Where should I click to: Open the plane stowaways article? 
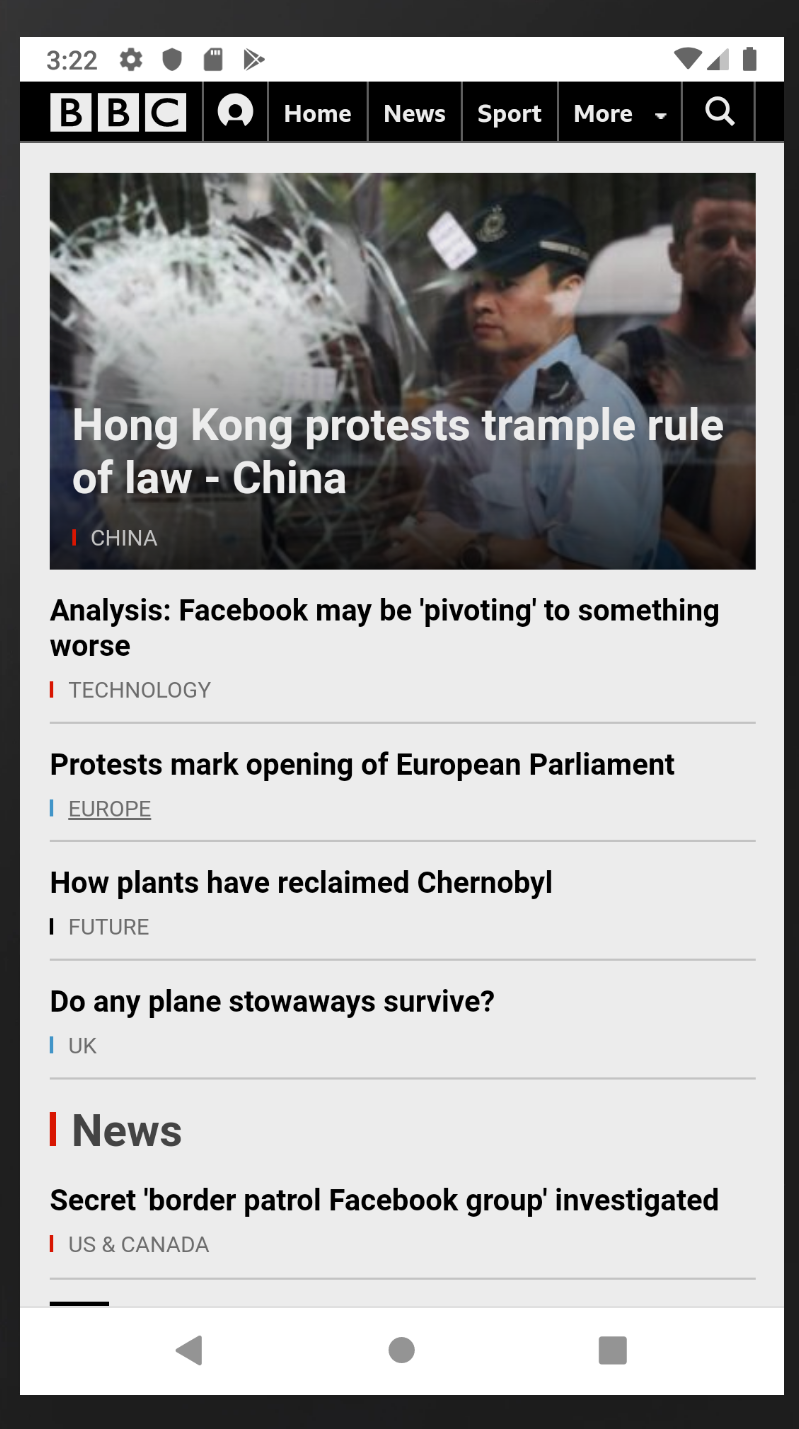click(272, 1002)
